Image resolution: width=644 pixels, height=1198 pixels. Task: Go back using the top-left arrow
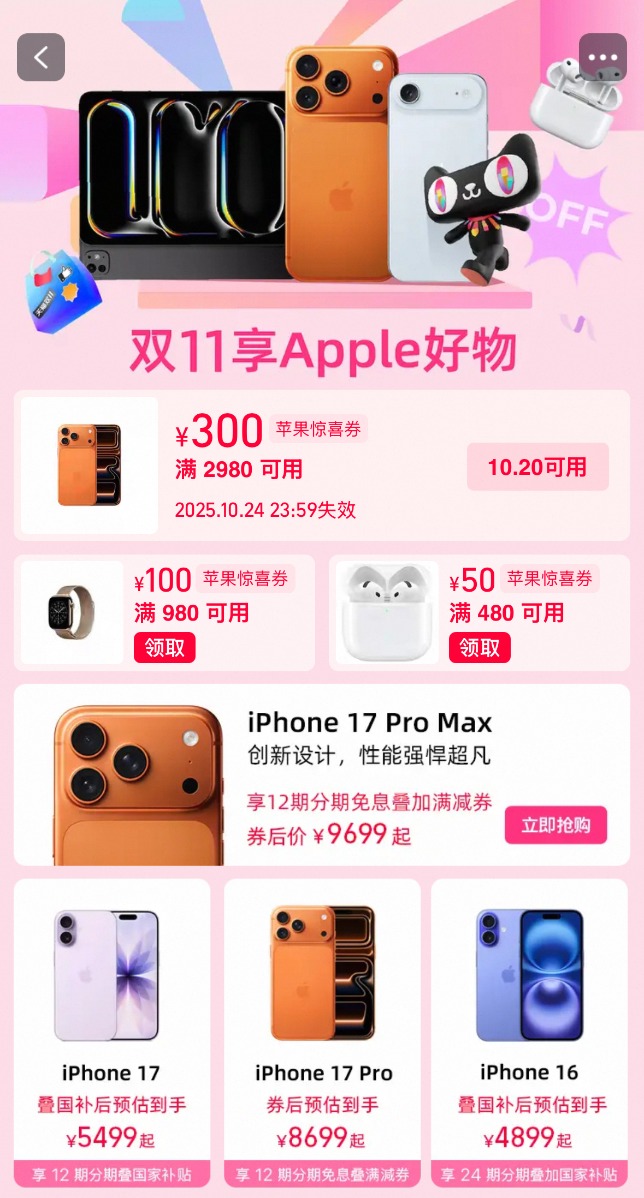click(x=41, y=57)
